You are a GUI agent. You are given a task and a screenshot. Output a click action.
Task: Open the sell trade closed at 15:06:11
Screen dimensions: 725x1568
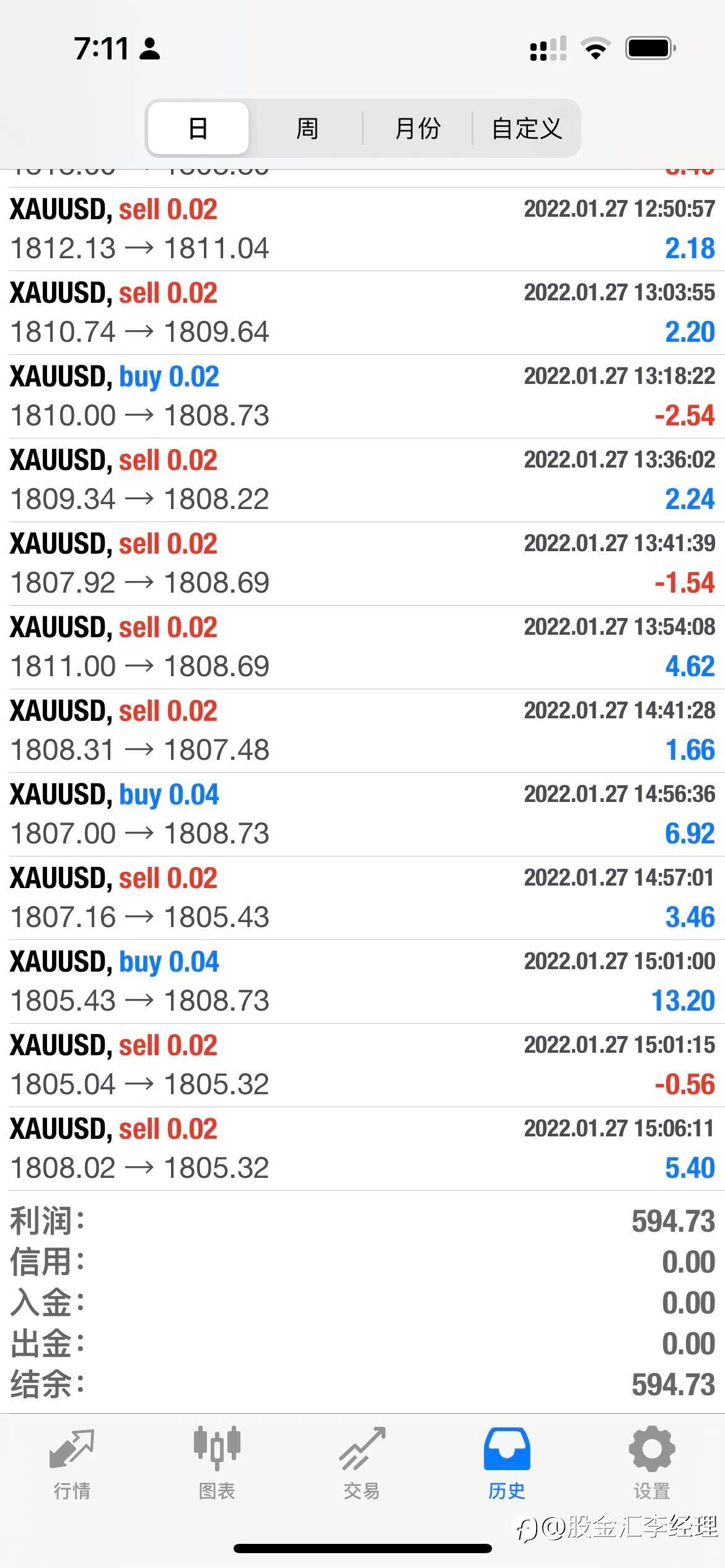pyautogui.click(x=362, y=1149)
